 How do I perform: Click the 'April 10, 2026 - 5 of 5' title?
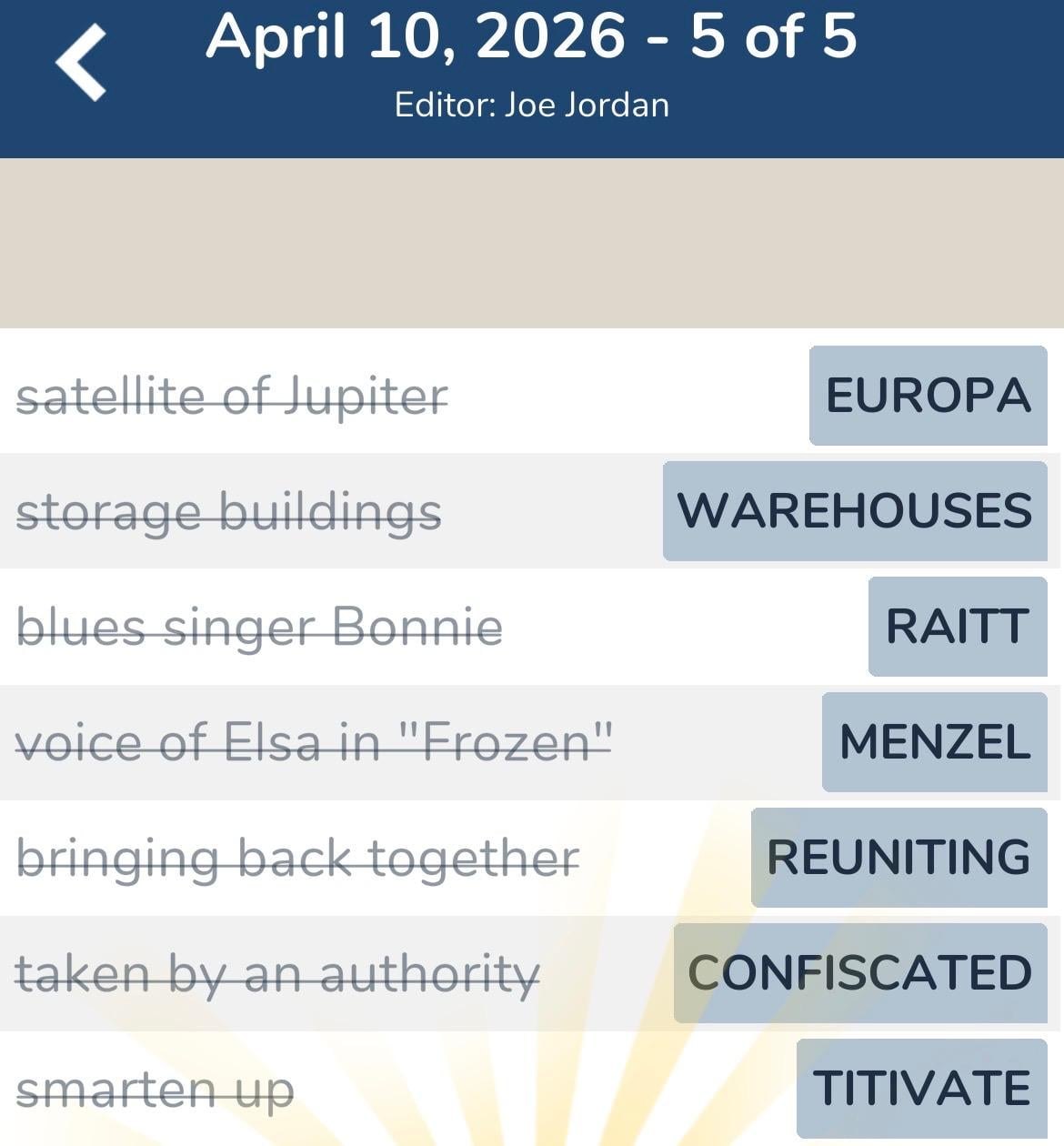(532, 38)
